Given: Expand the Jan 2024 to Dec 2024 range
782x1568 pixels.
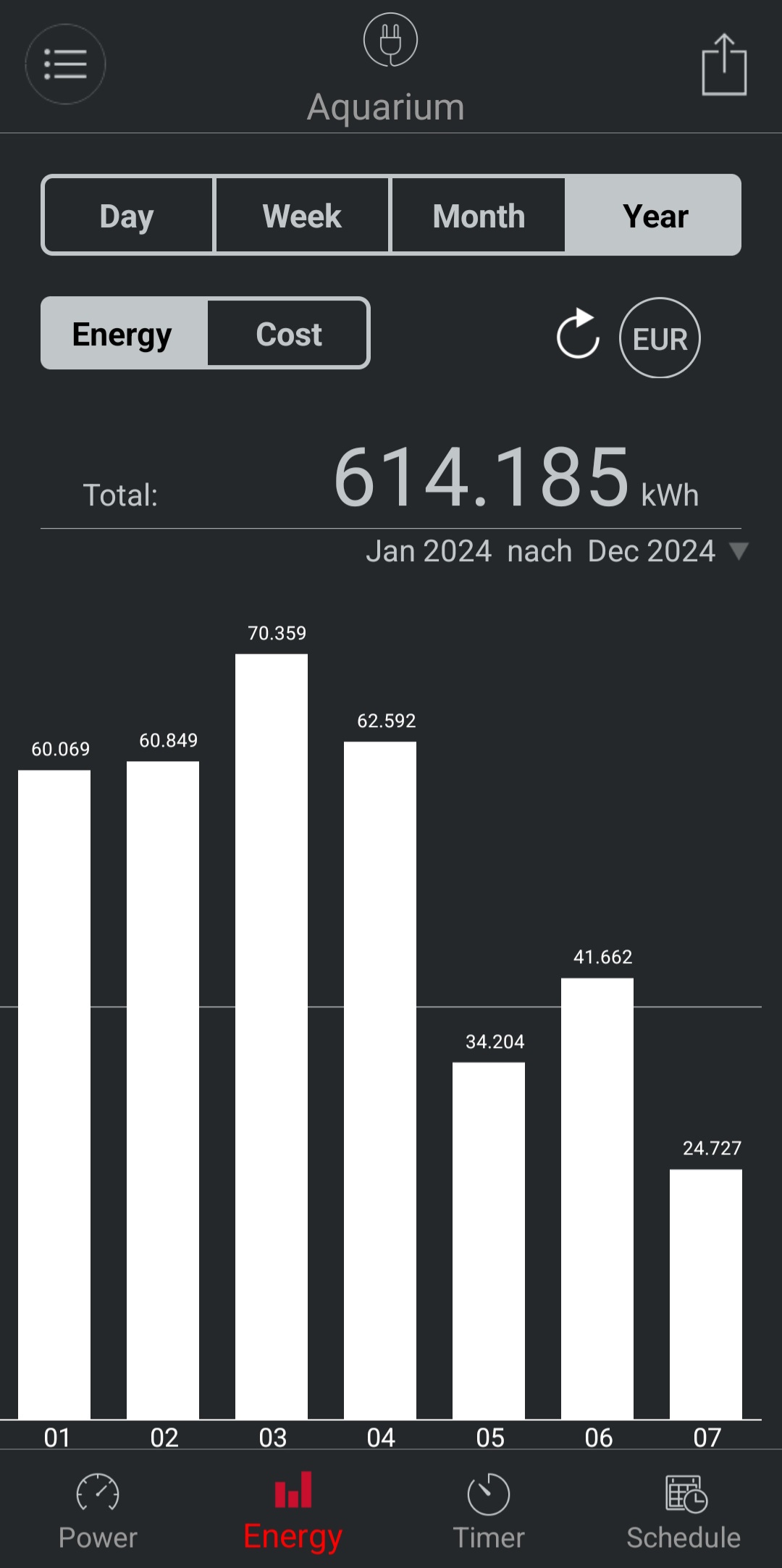Looking at the screenshot, I should [738, 552].
